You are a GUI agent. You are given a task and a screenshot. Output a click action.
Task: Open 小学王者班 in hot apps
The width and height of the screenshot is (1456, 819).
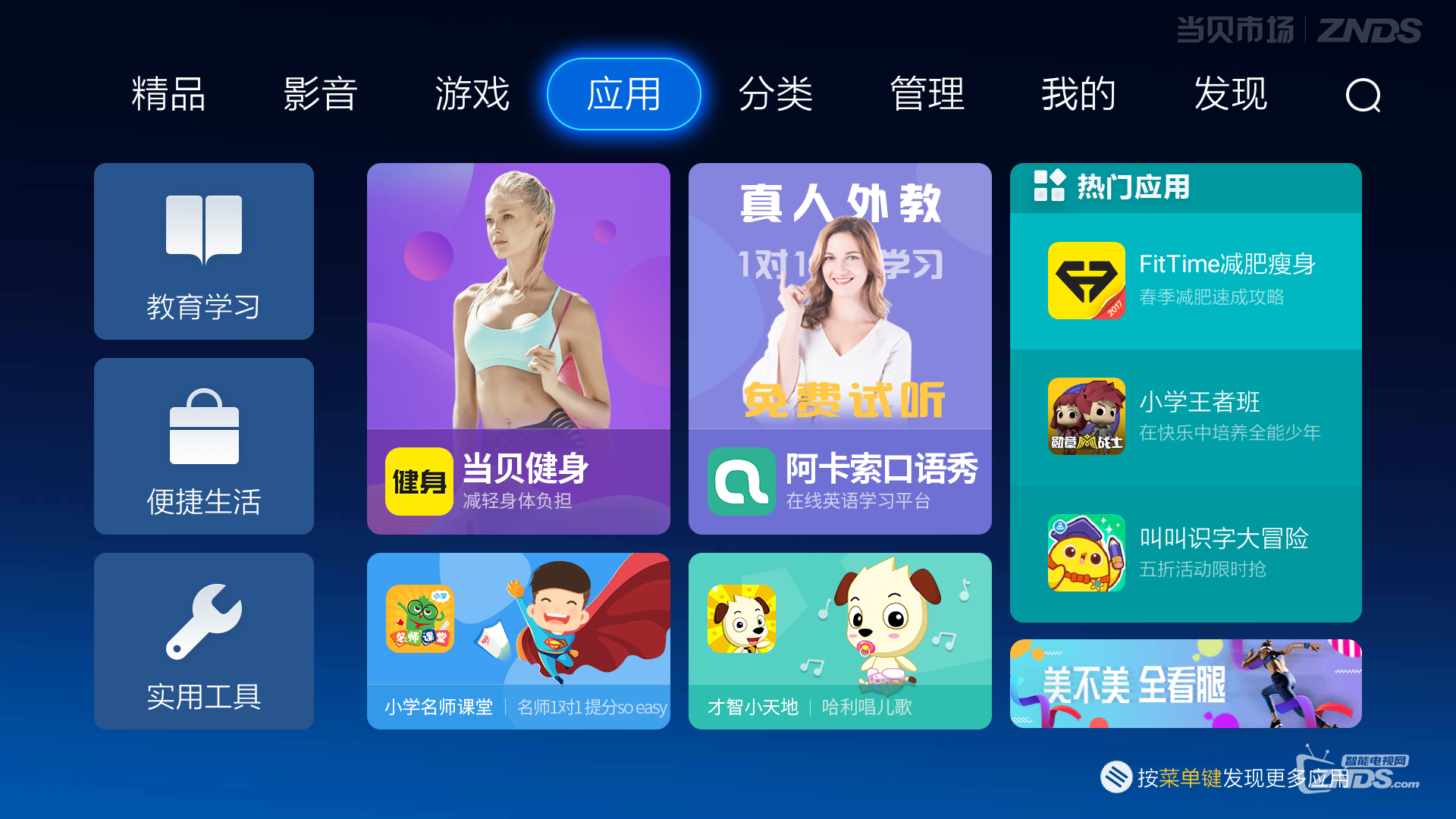1186,417
